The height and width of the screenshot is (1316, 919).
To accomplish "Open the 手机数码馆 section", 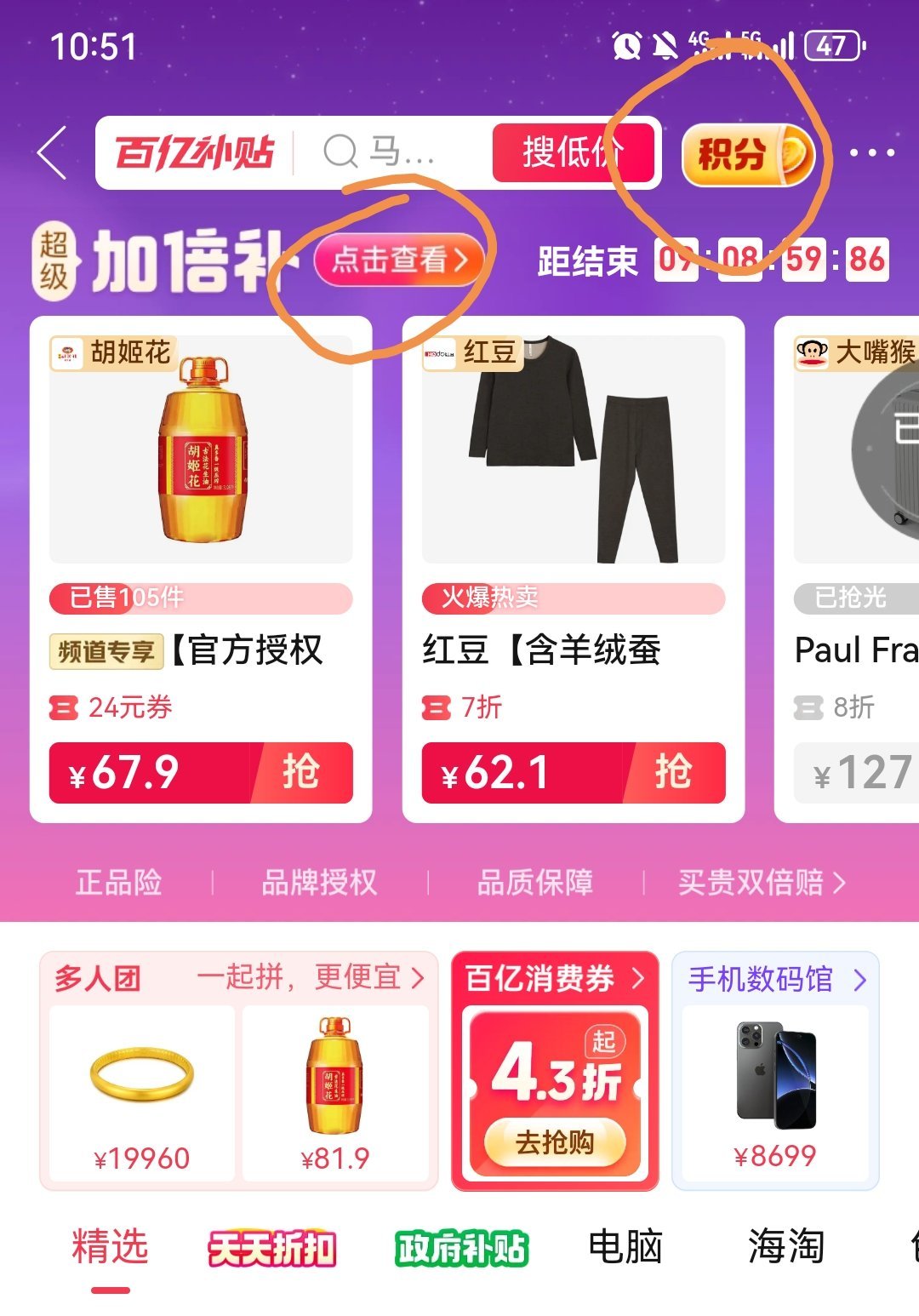I will click(x=776, y=980).
